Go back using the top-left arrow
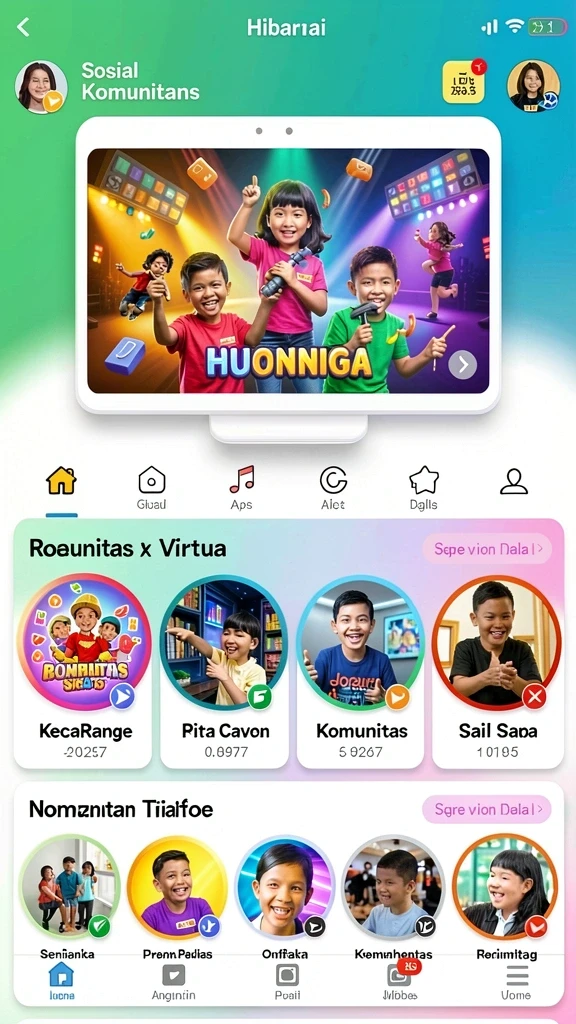This screenshot has width=576, height=1024. coord(24,27)
